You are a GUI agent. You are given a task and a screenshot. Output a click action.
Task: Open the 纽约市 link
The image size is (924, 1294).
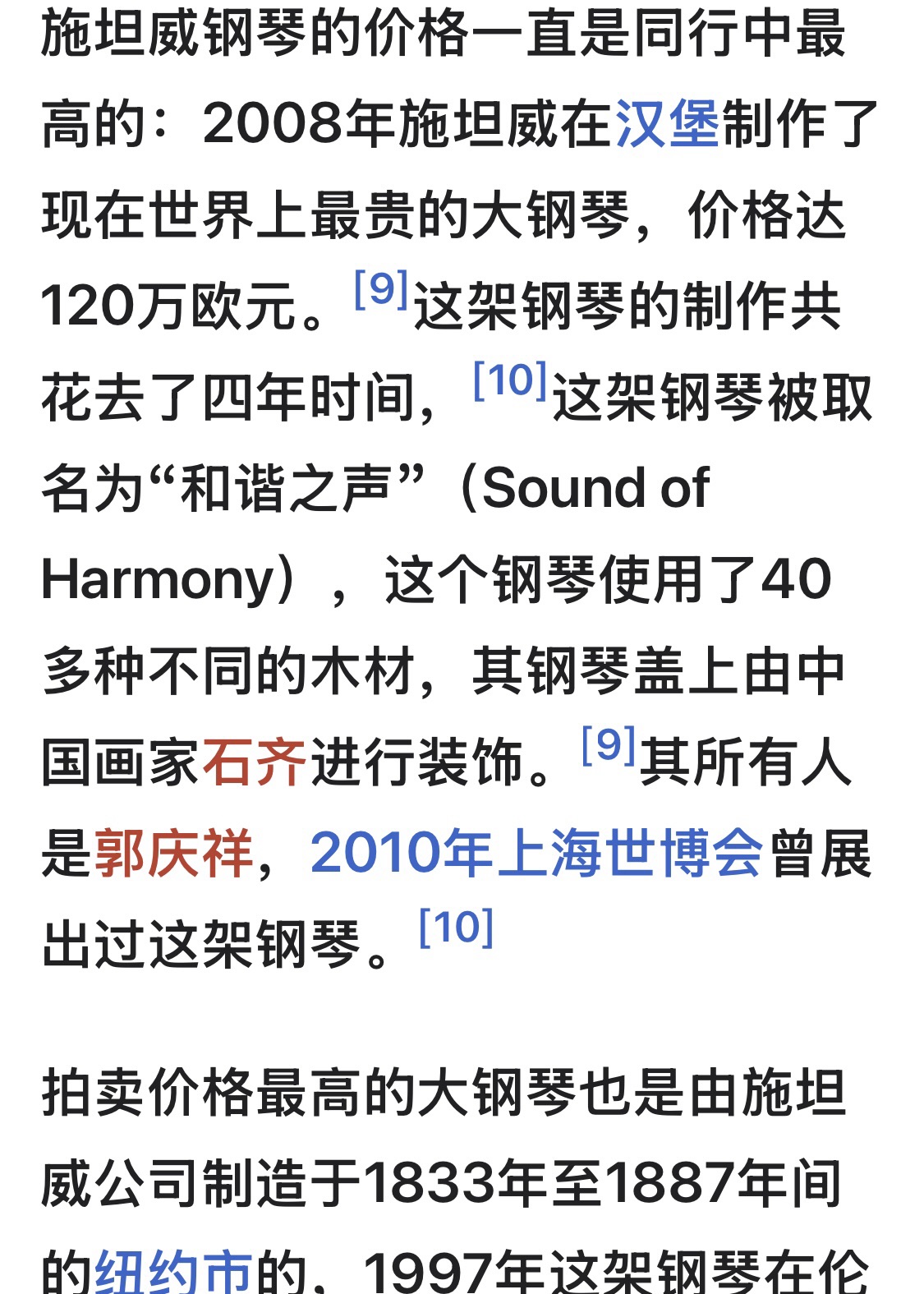[x=173, y=1272]
